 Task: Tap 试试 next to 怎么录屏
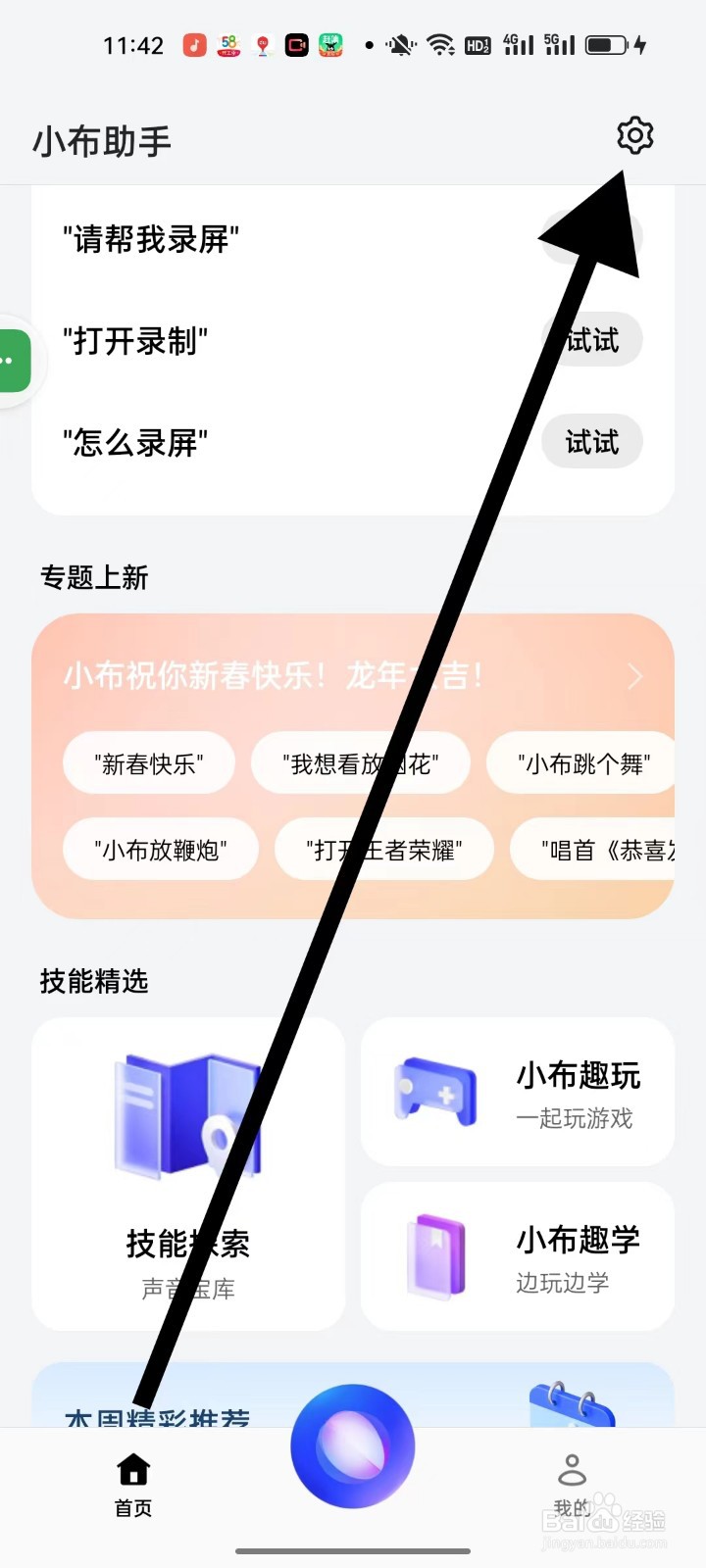click(x=591, y=442)
